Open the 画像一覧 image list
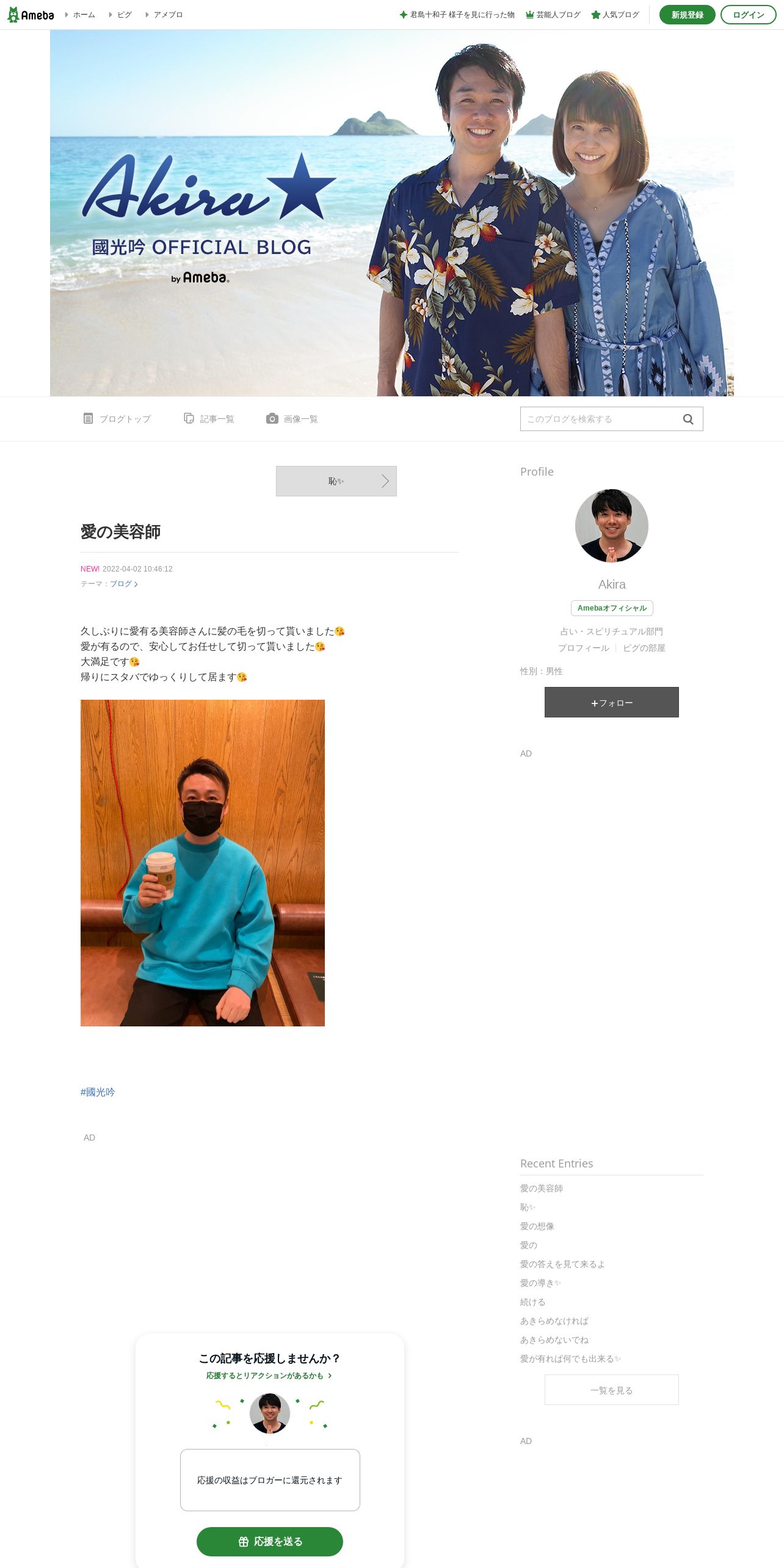The width and height of the screenshot is (784, 1568). pyautogui.click(x=292, y=419)
